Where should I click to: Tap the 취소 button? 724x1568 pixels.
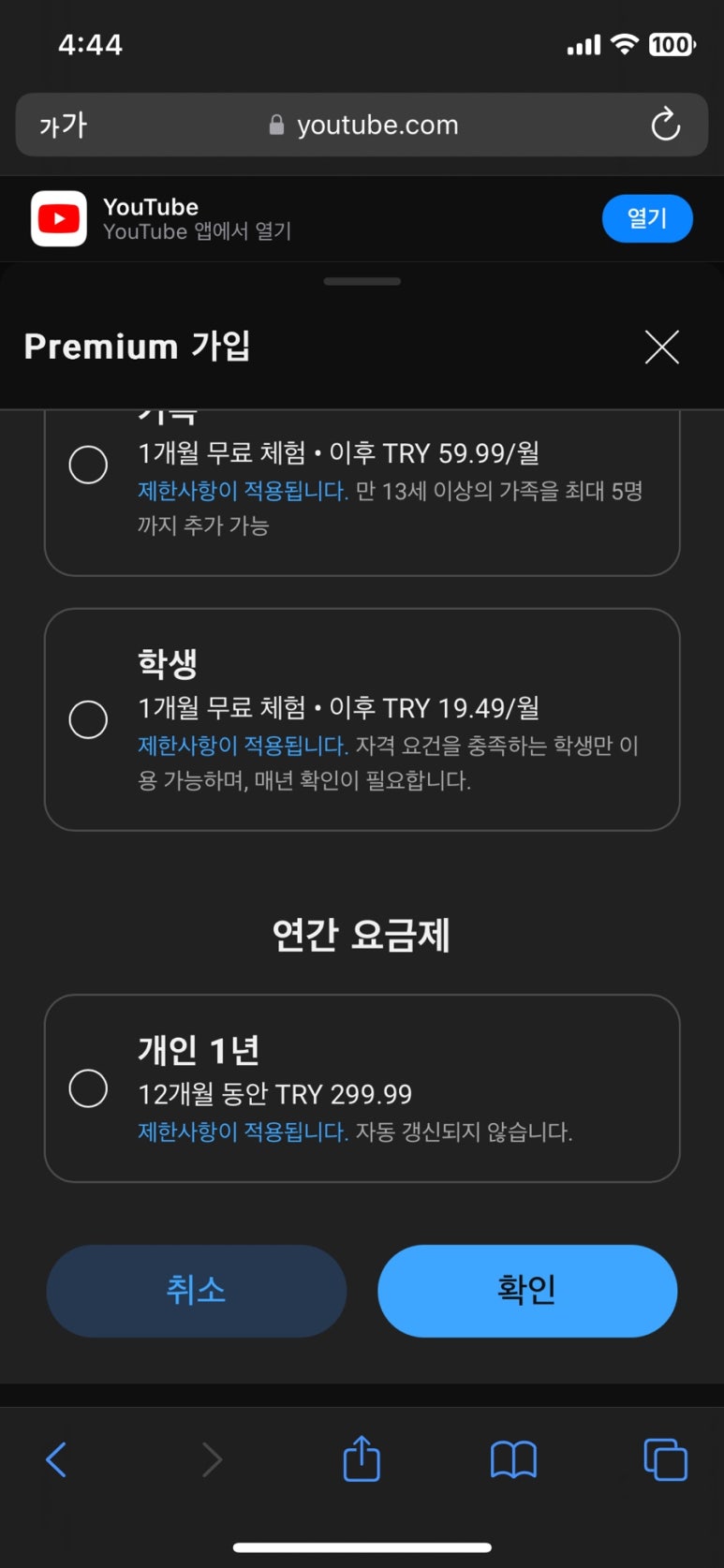[x=197, y=1291]
